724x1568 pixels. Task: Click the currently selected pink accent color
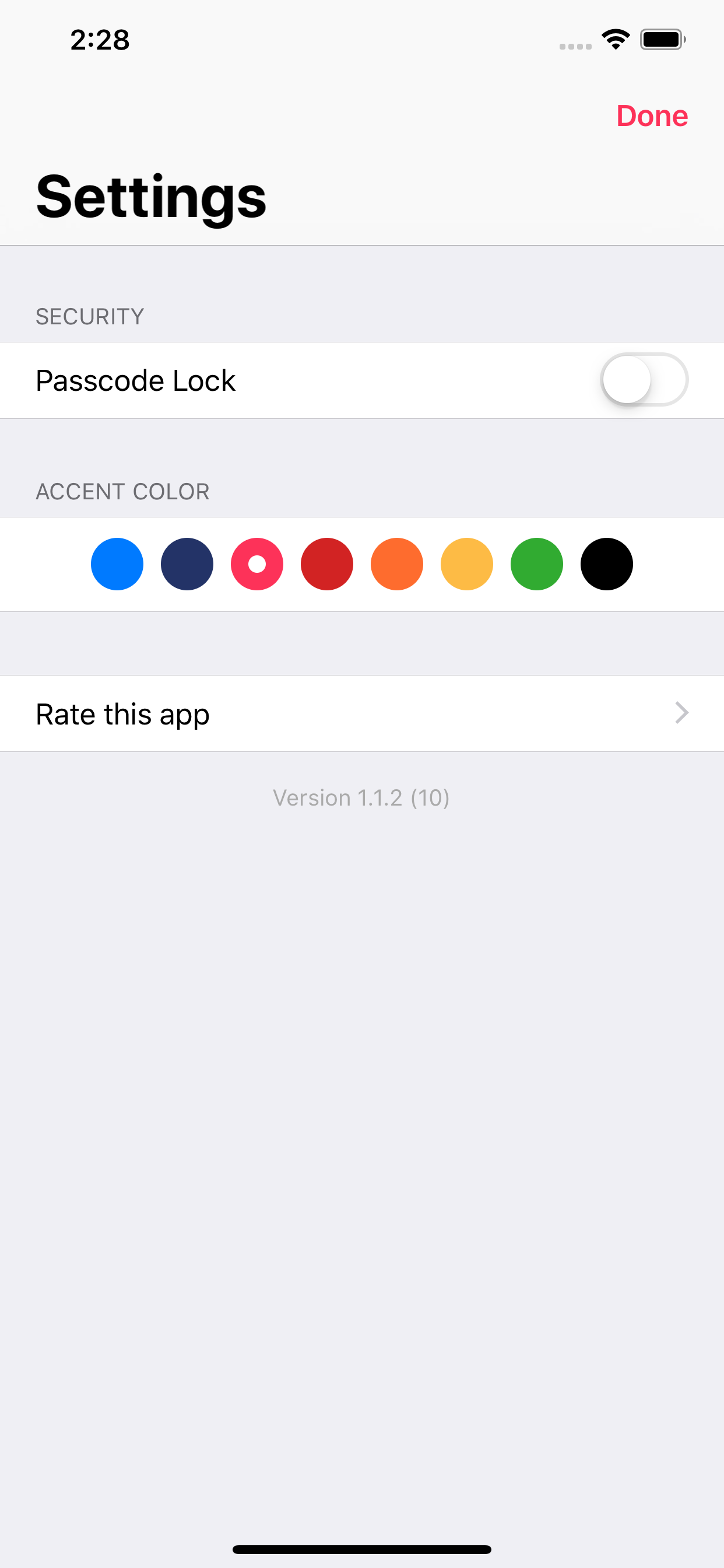(256, 563)
